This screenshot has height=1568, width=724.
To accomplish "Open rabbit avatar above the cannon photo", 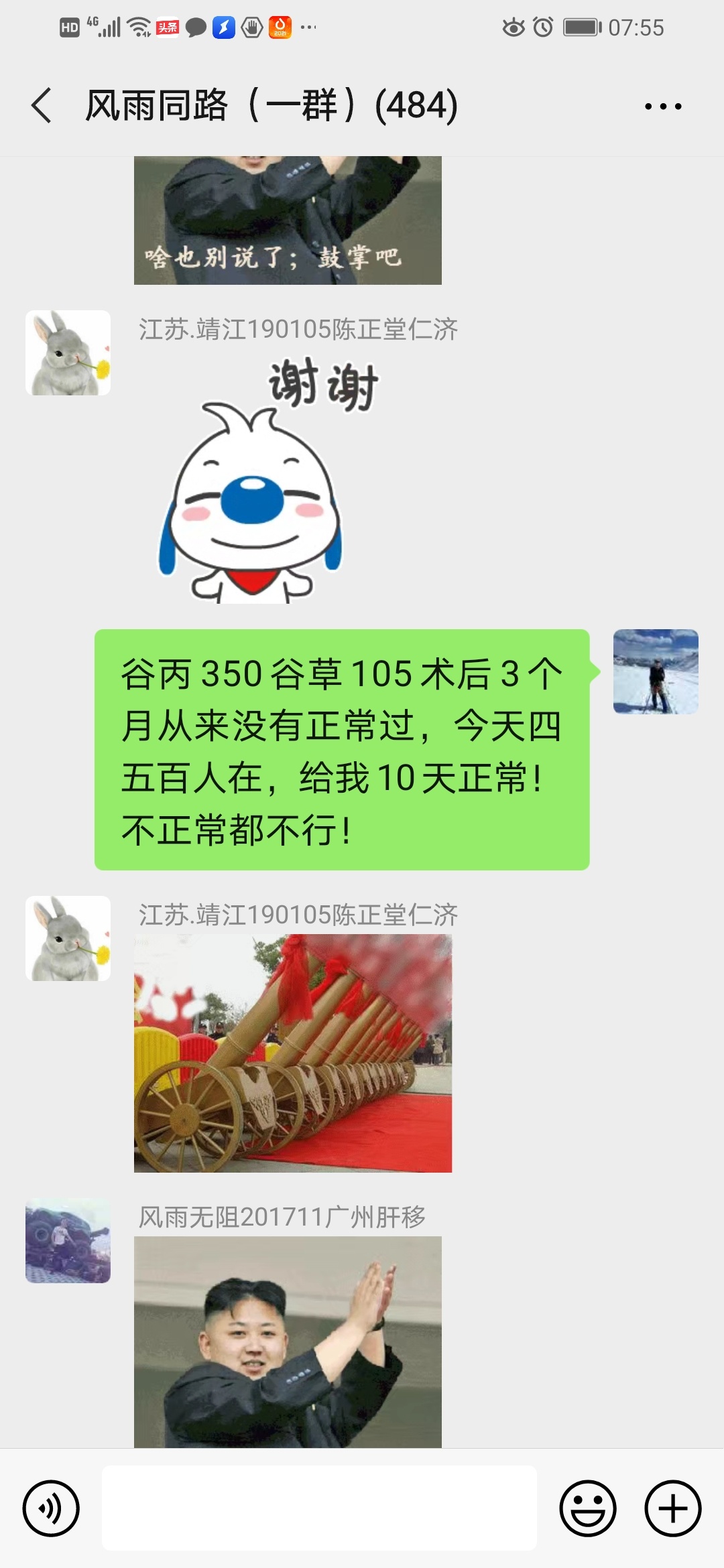I will (x=68, y=938).
